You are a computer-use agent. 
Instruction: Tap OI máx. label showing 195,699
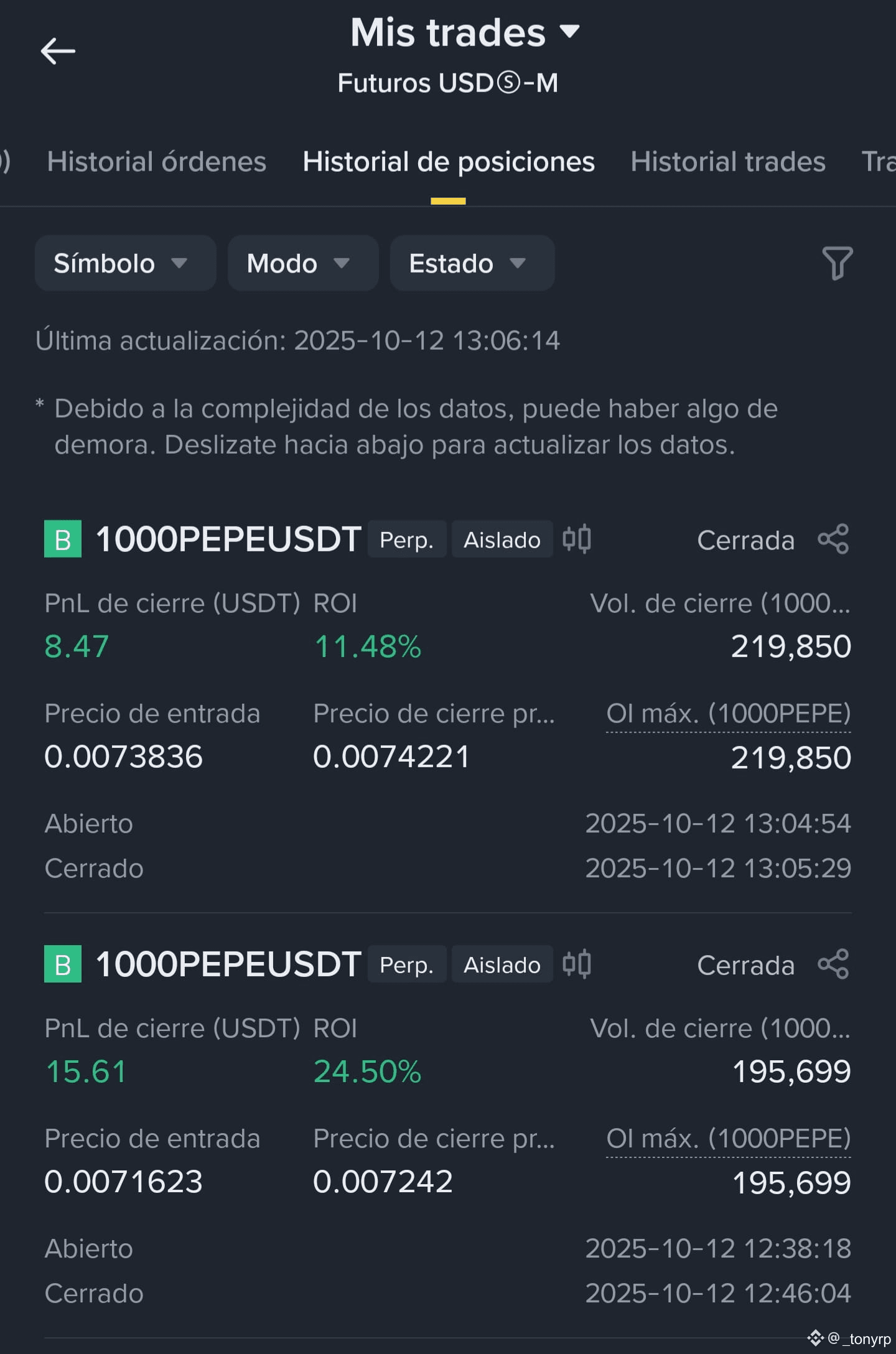pos(728,1139)
